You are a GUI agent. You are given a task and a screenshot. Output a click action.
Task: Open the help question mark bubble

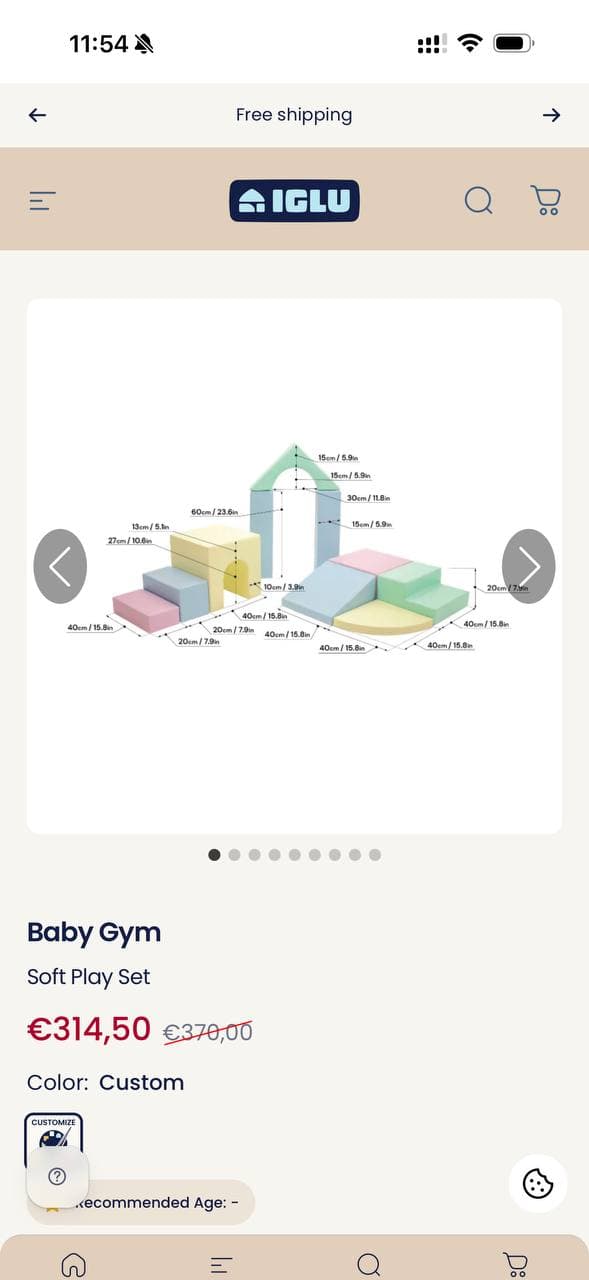(57, 1176)
